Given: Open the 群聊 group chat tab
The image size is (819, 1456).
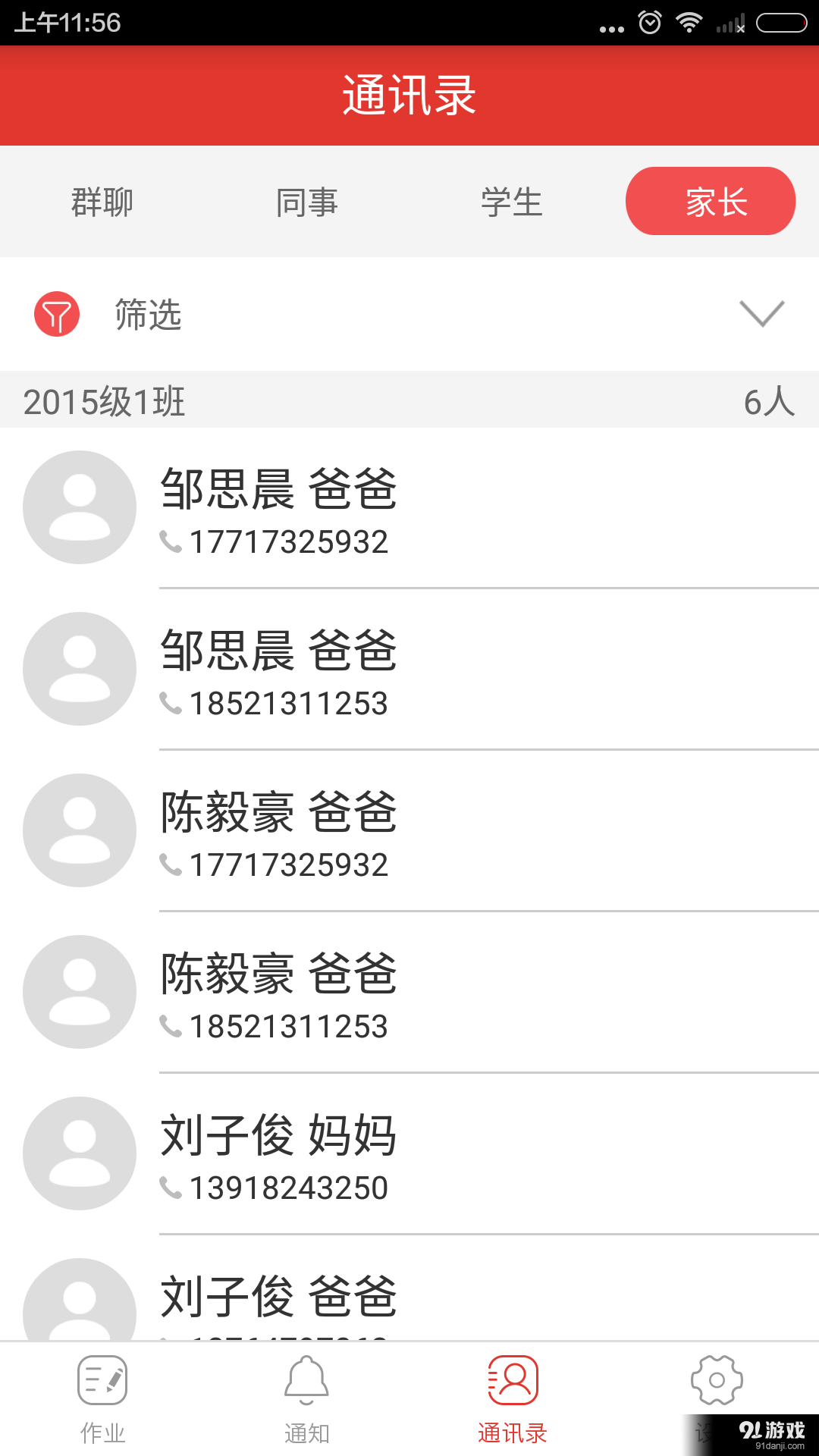Looking at the screenshot, I should pyautogui.click(x=102, y=201).
